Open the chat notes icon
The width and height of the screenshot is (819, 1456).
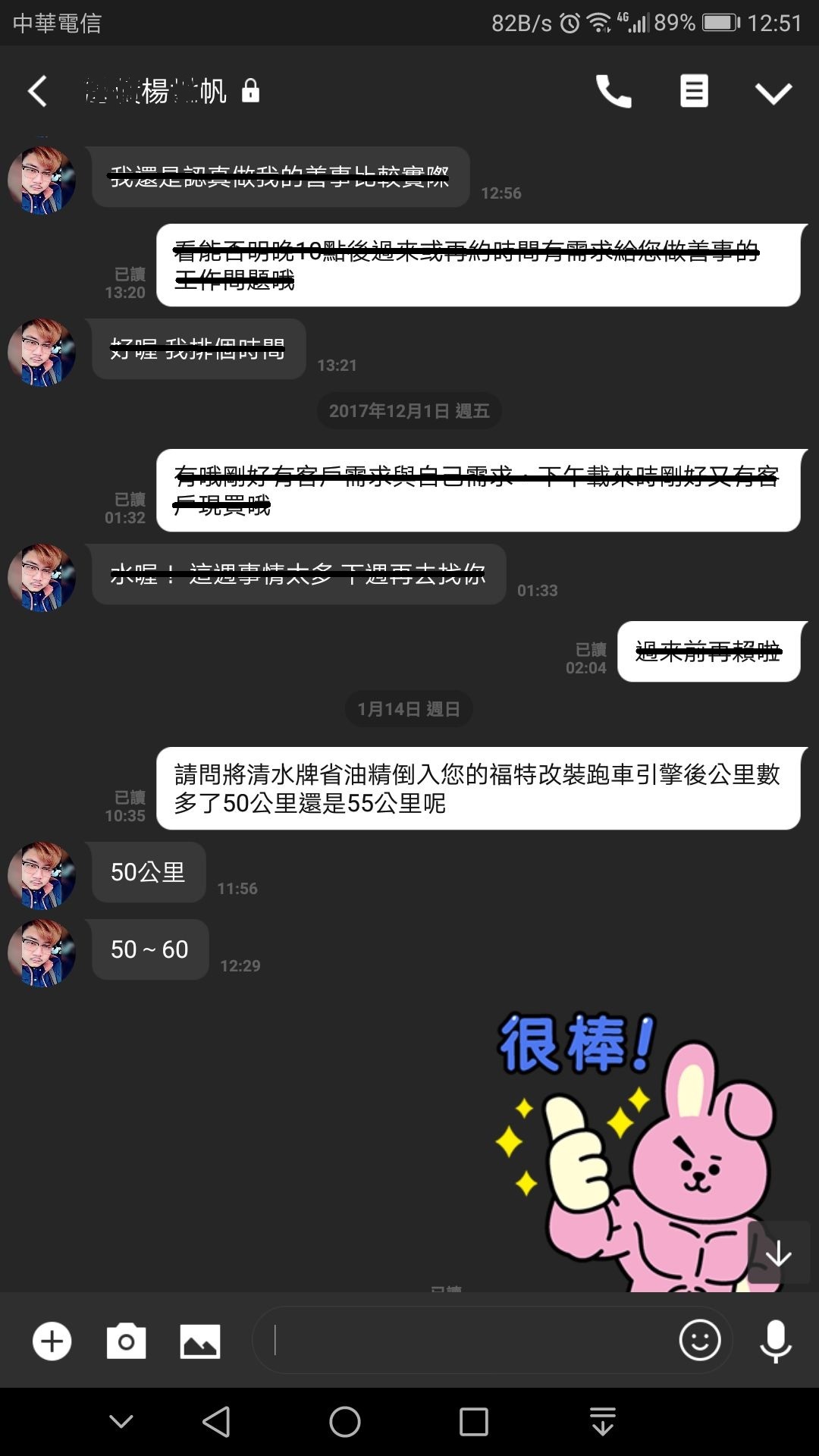click(693, 92)
